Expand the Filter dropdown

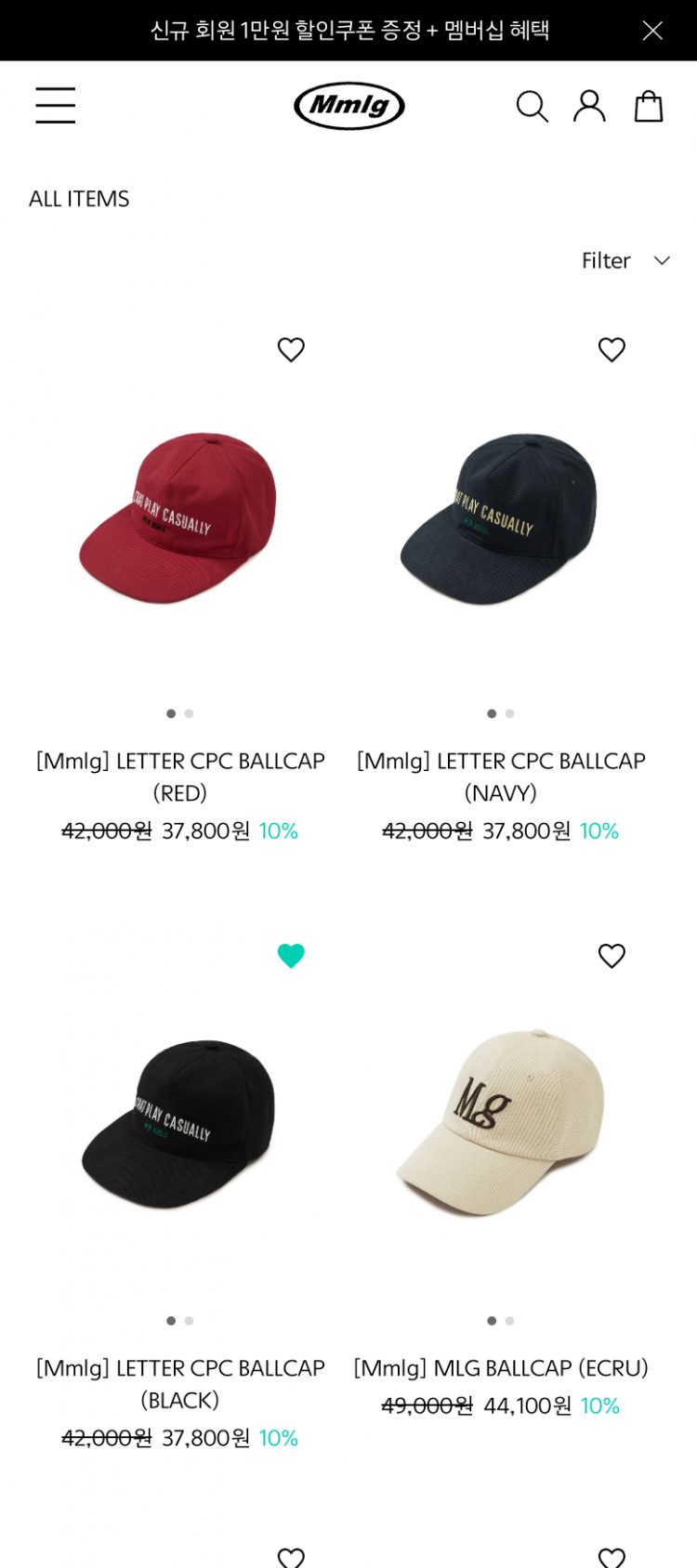(x=625, y=260)
